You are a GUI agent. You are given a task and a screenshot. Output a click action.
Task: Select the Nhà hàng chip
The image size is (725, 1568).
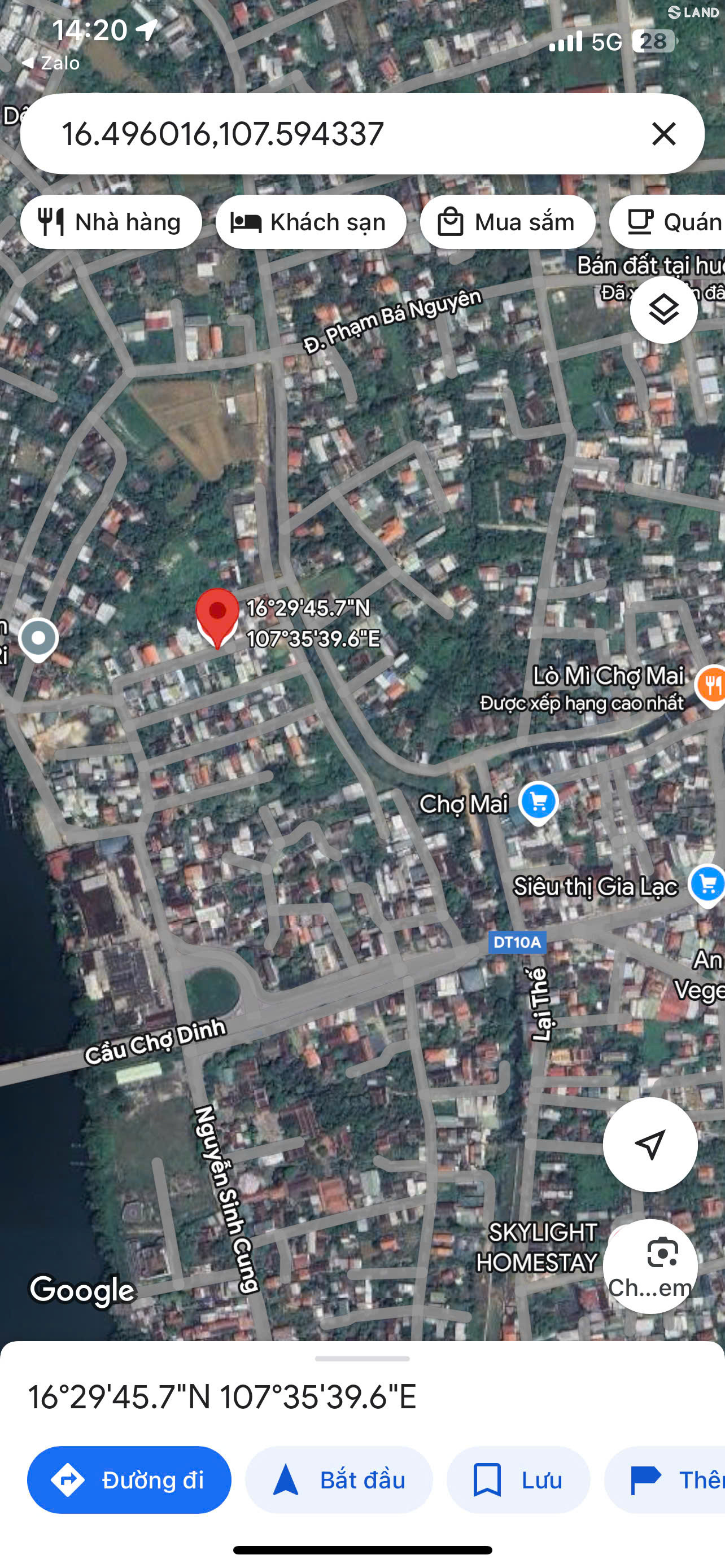tap(111, 222)
